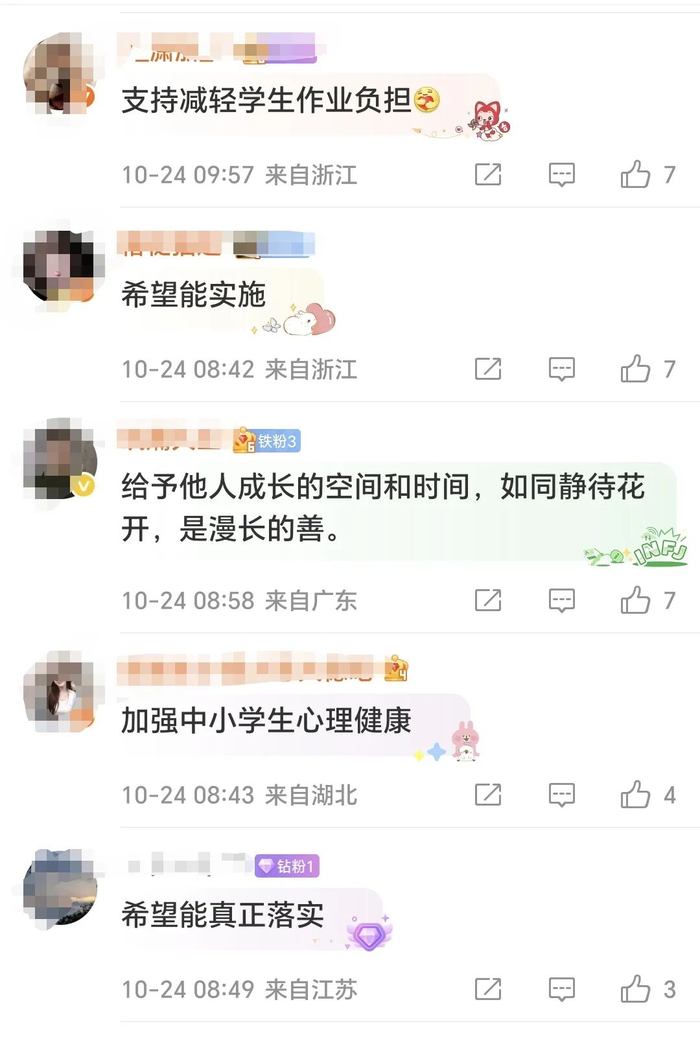Like the comment about 静待花开
Viewport: 700px width, 1037px height.
point(635,600)
